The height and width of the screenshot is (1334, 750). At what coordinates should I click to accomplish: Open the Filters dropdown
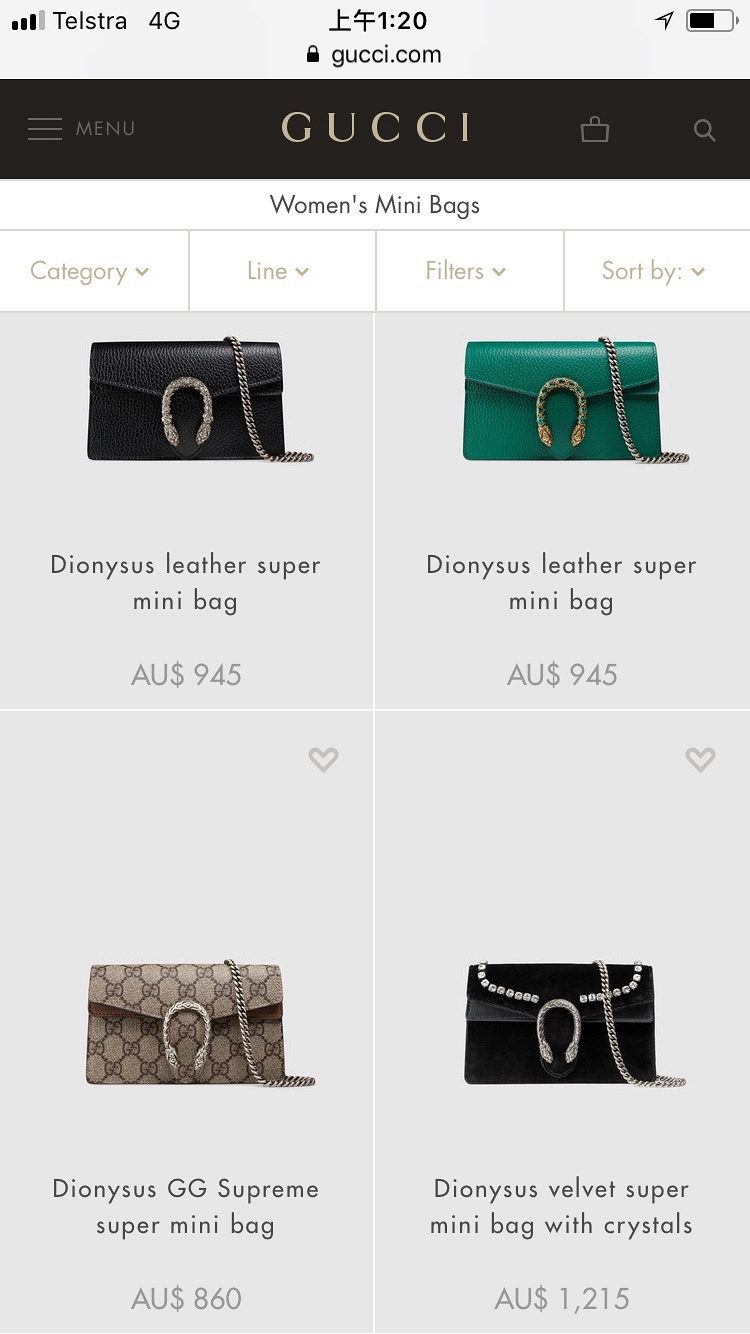[466, 271]
